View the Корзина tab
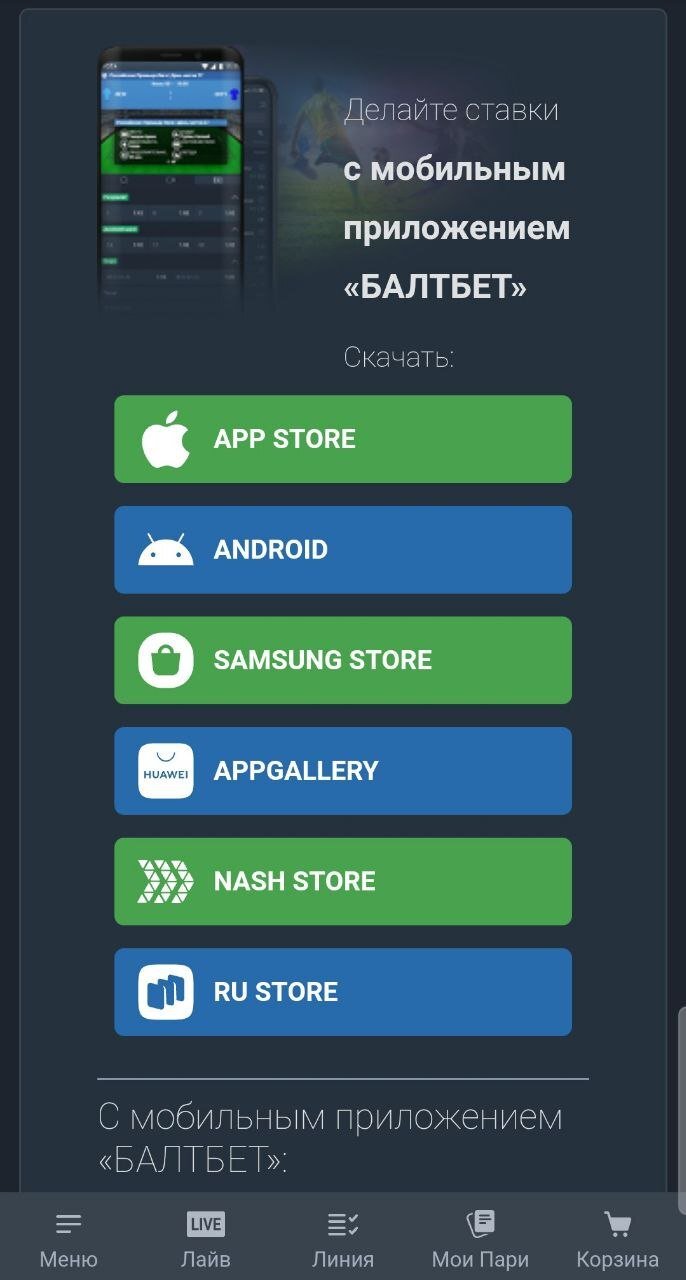 pyautogui.click(x=617, y=1238)
